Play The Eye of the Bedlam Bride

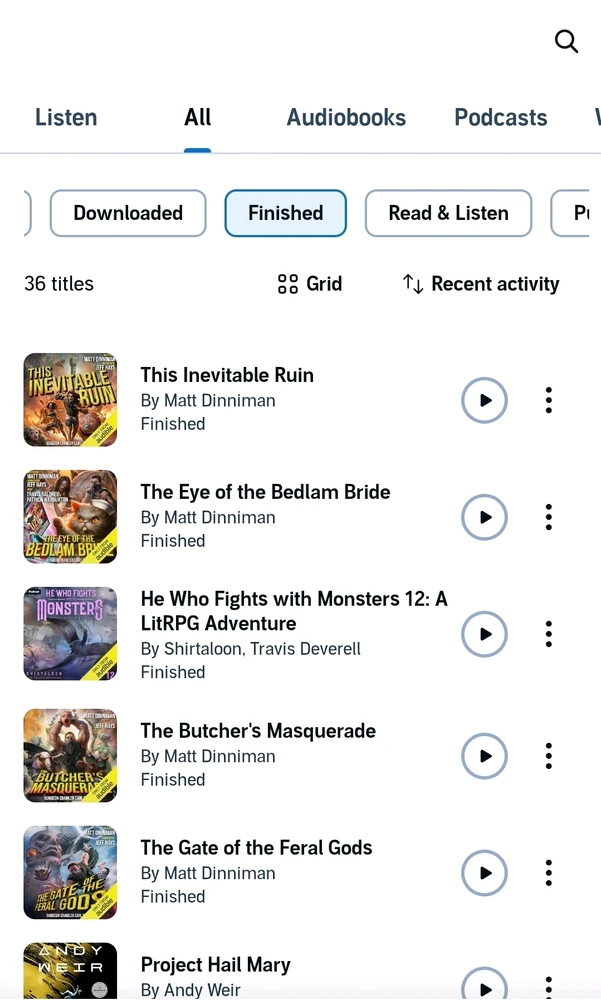(x=484, y=517)
